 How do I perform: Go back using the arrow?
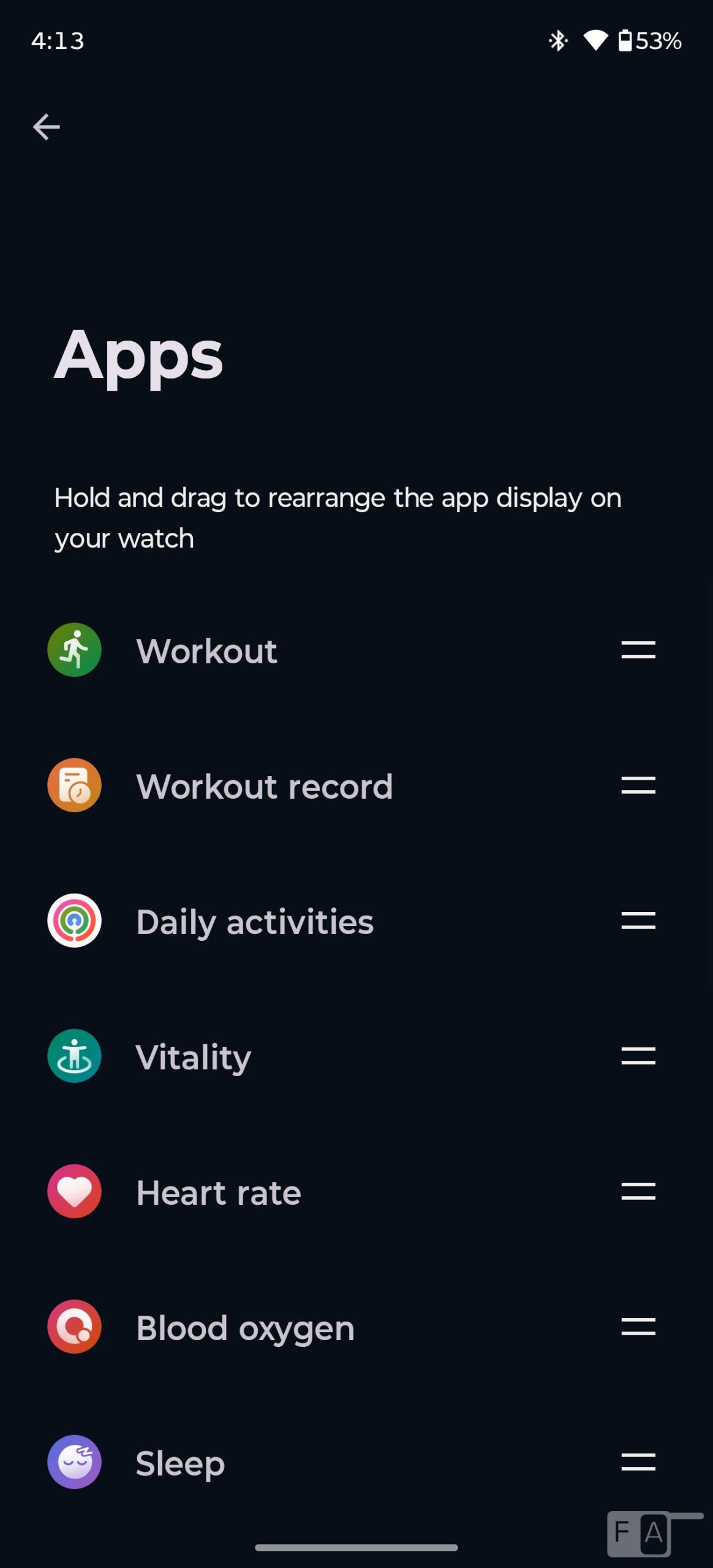click(46, 127)
